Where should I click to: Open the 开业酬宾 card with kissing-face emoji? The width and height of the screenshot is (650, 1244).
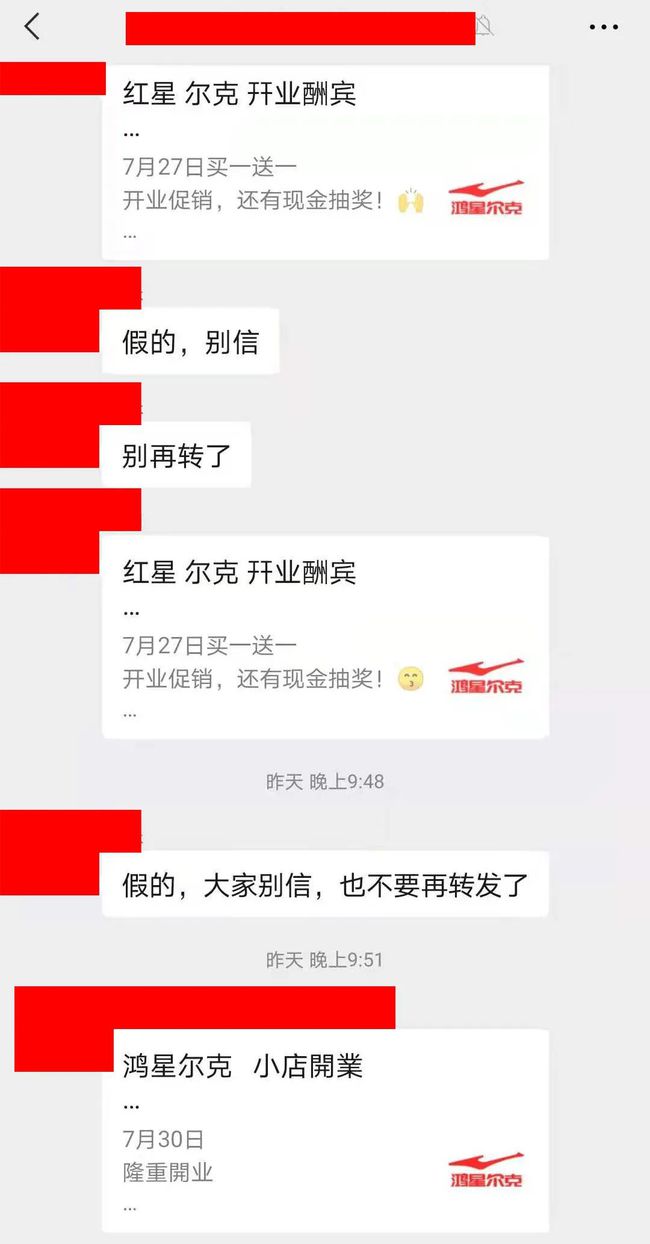[x=325, y=637]
